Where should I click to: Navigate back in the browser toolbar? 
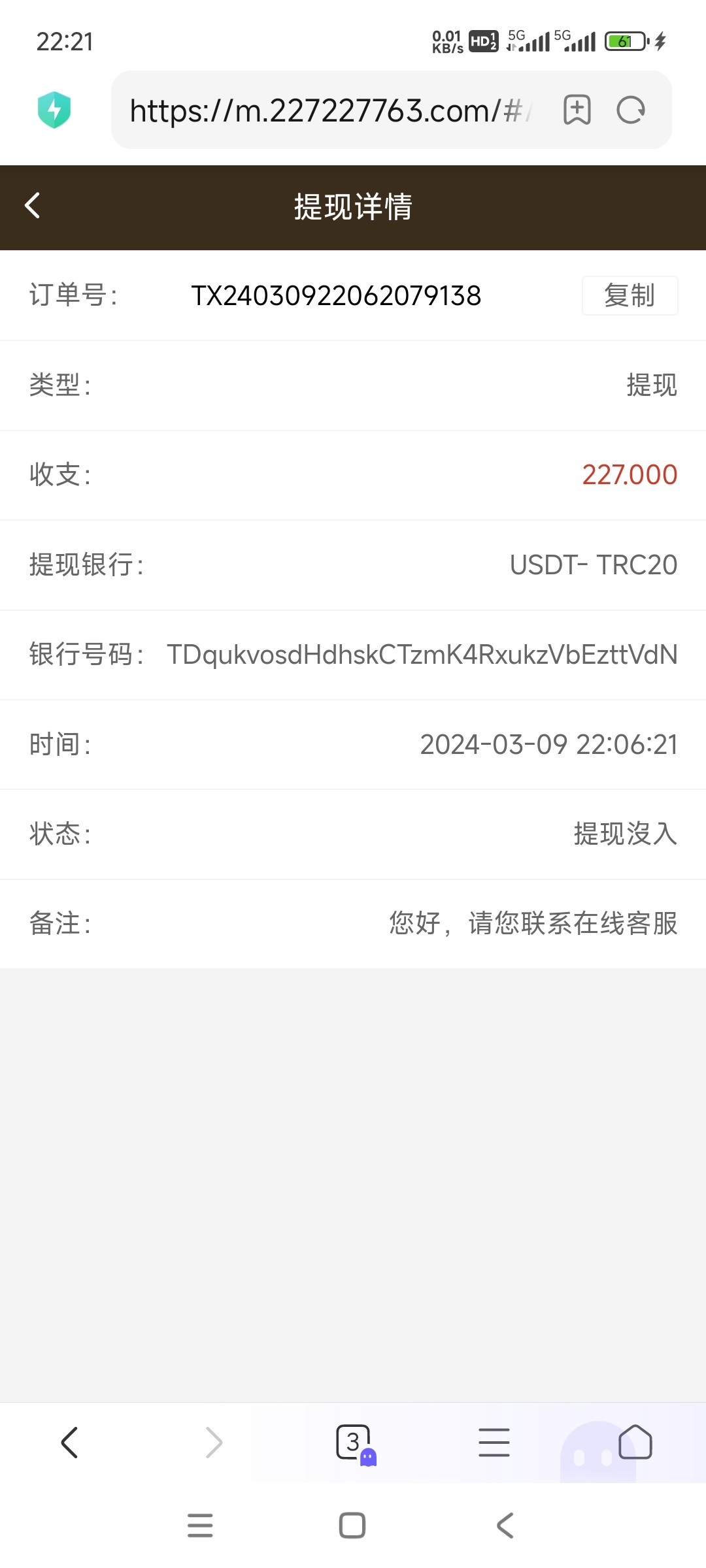[x=69, y=1442]
